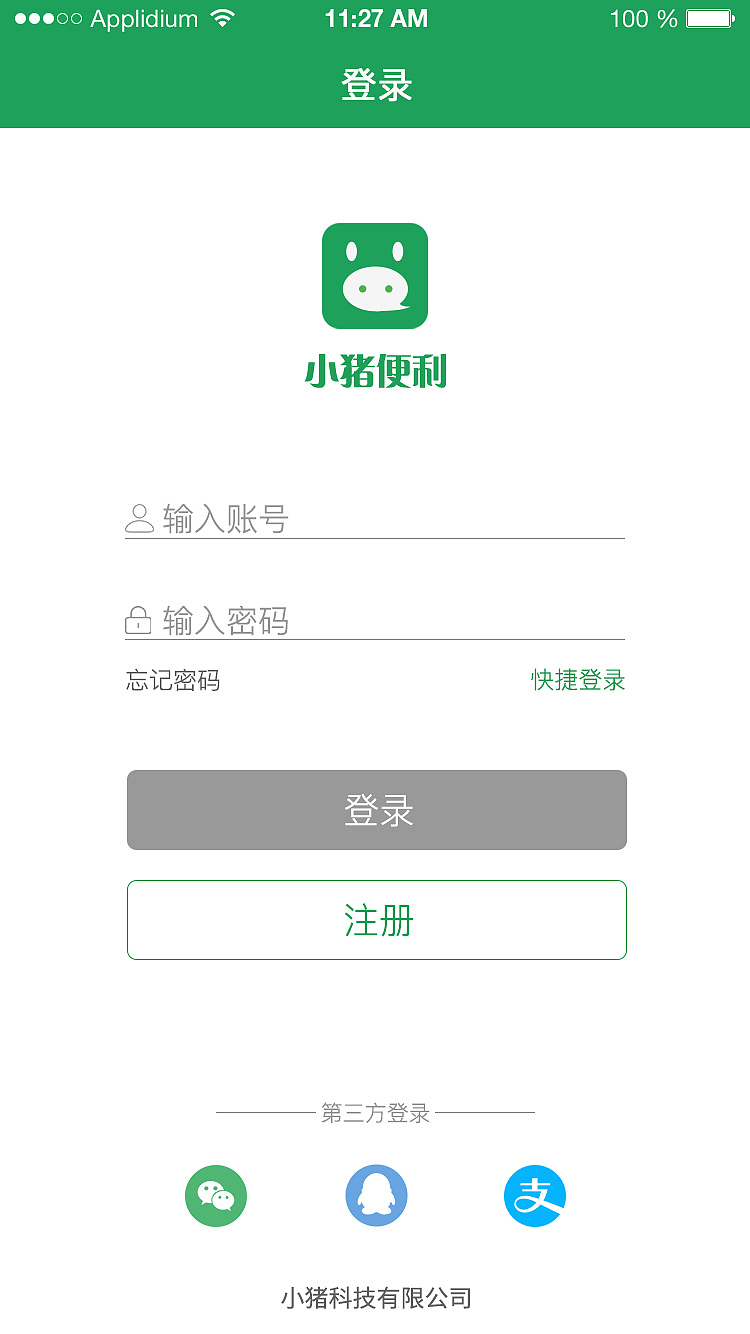
Task: Tap the 小猪便利 app name text
Action: (x=375, y=370)
